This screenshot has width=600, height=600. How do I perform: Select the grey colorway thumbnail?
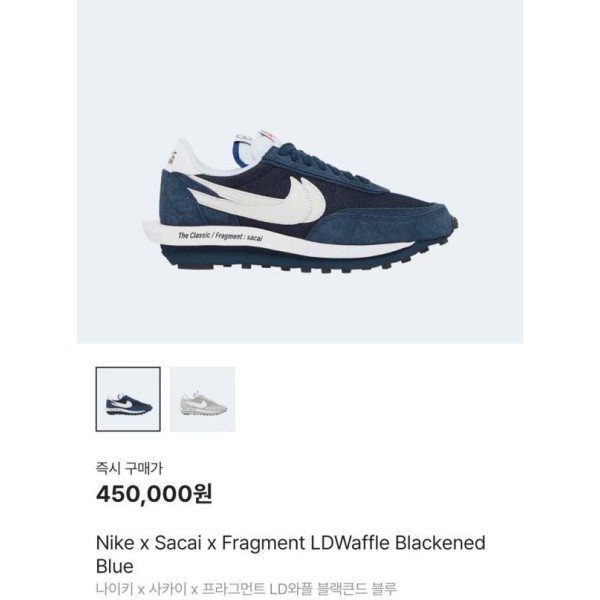202,399
